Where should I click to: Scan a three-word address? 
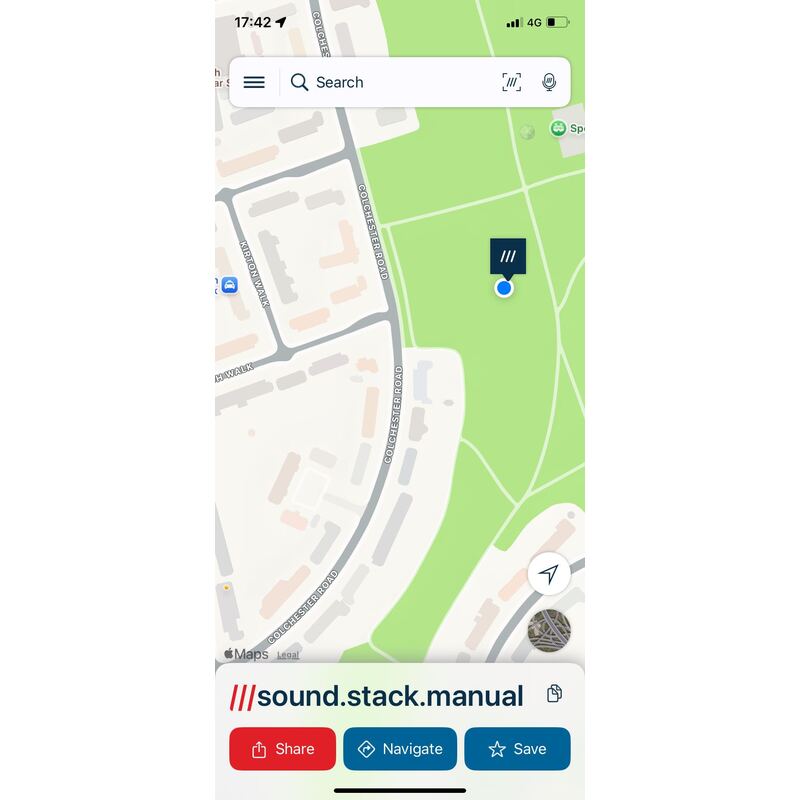511,82
